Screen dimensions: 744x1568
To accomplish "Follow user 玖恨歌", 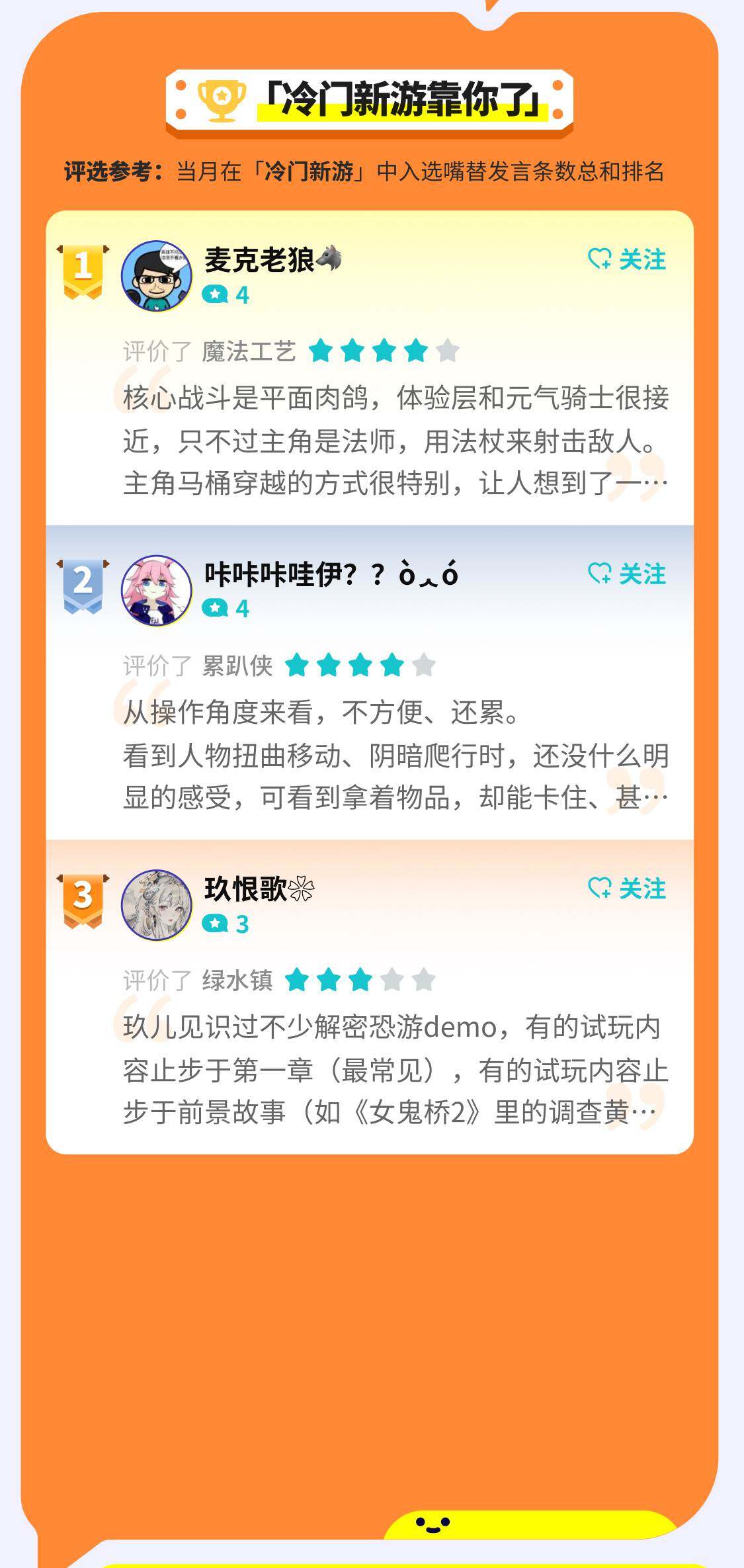I will coord(626,889).
